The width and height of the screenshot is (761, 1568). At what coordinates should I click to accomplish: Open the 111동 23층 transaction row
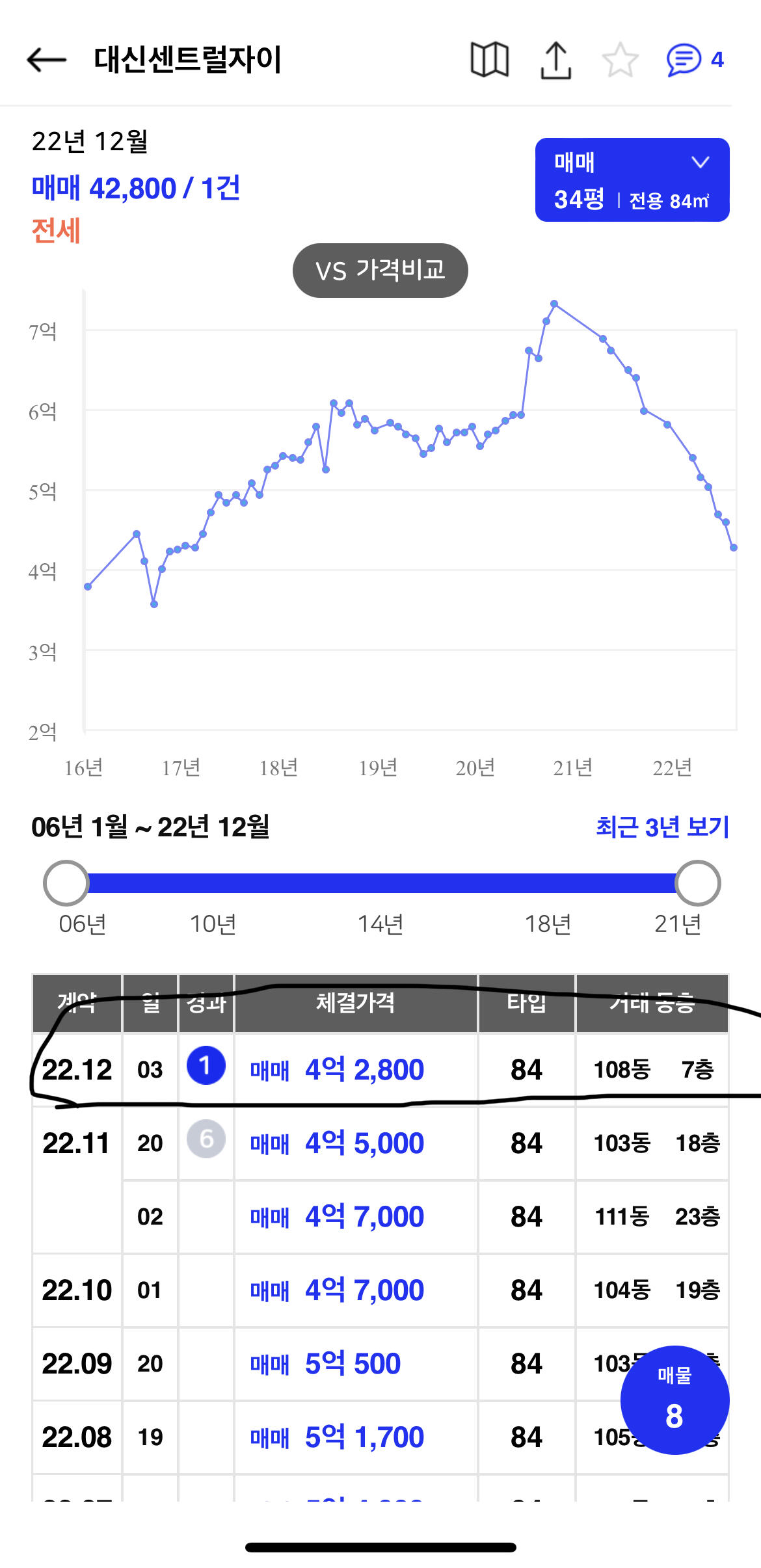tap(364, 1217)
